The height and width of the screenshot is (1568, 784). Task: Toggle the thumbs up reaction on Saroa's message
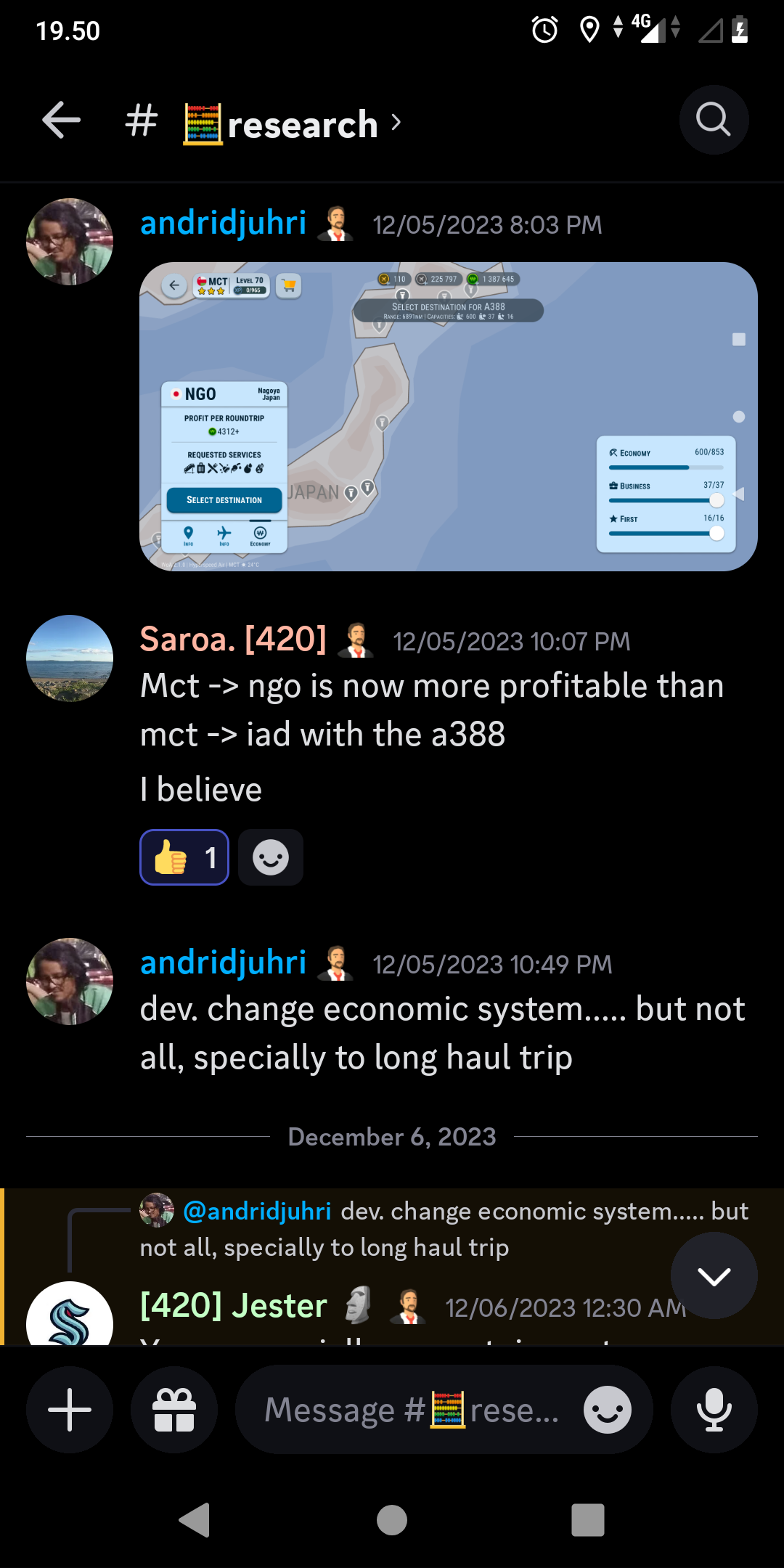pos(184,857)
